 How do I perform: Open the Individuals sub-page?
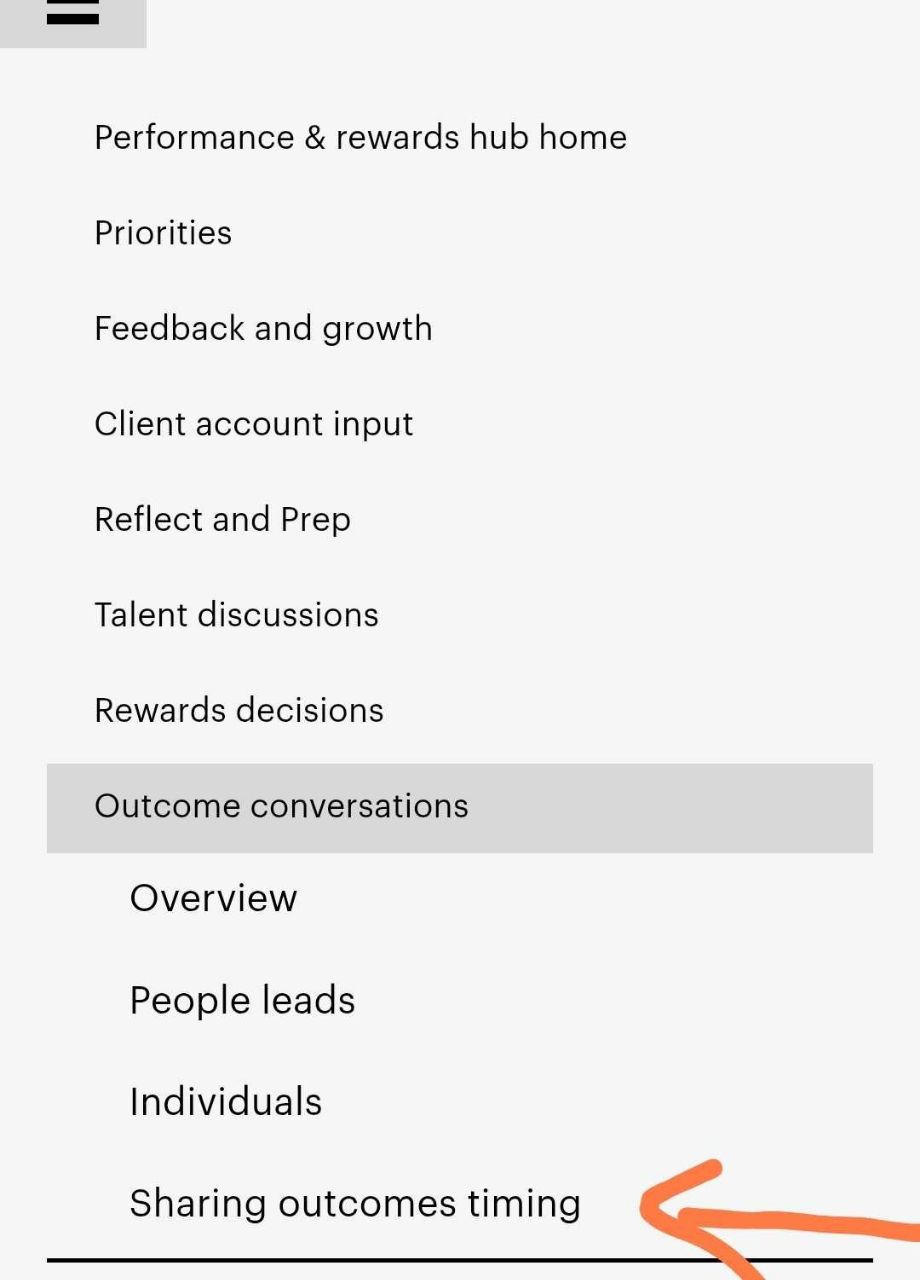pos(226,1102)
